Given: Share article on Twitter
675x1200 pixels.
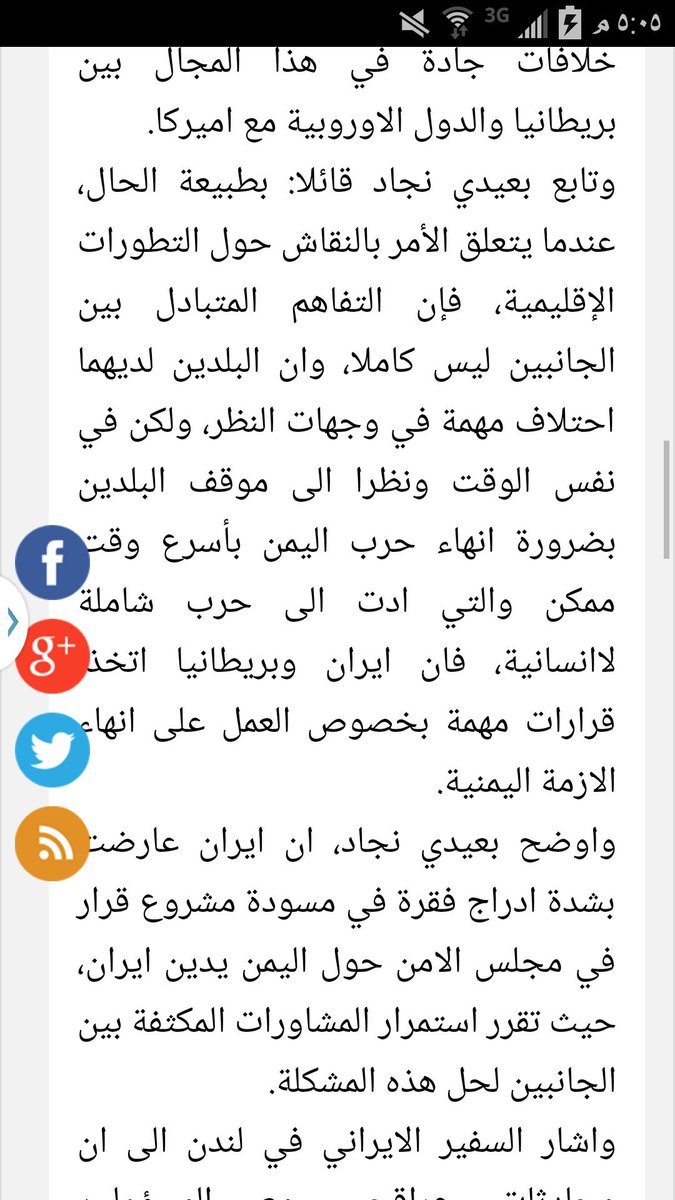Looking at the screenshot, I should (53, 750).
